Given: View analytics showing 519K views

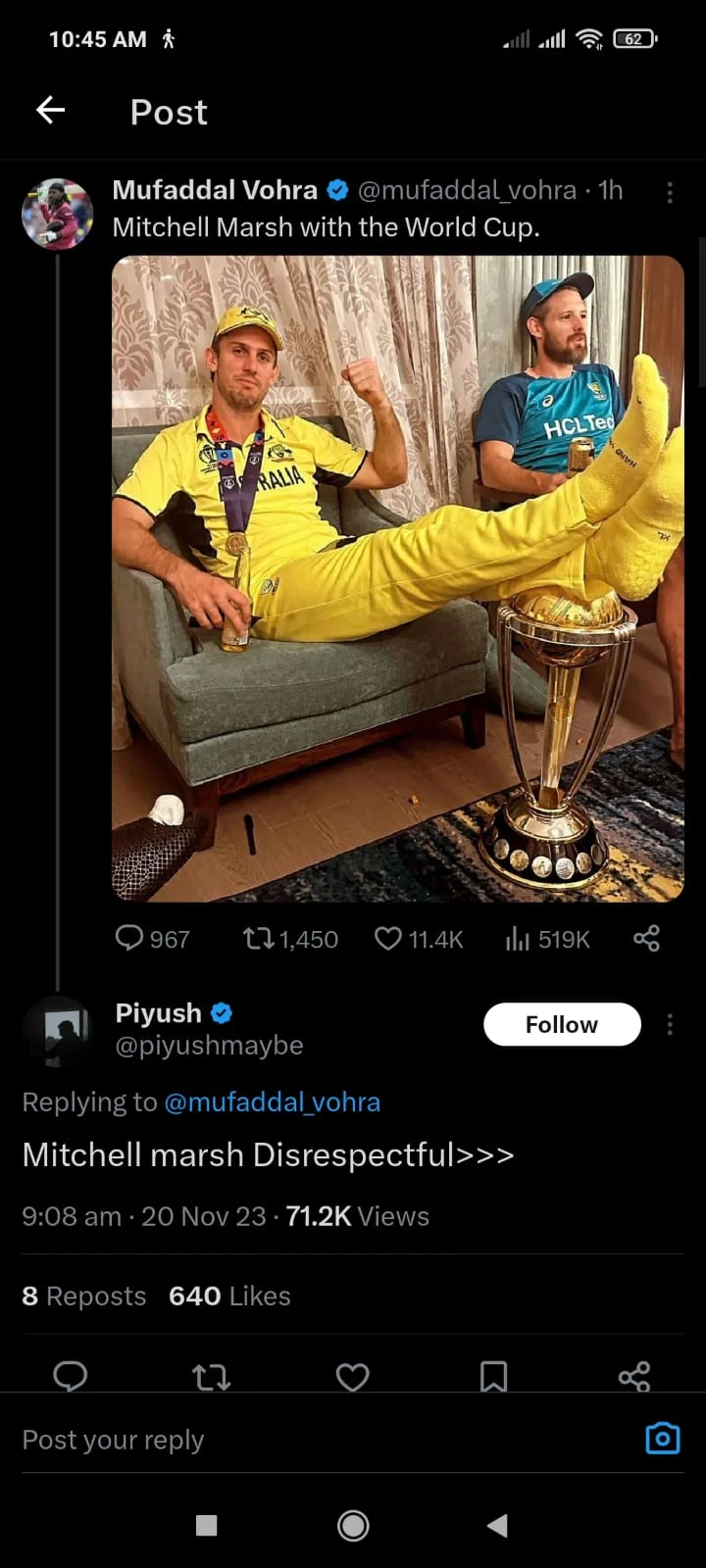Looking at the screenshot, I should (547, 939).
